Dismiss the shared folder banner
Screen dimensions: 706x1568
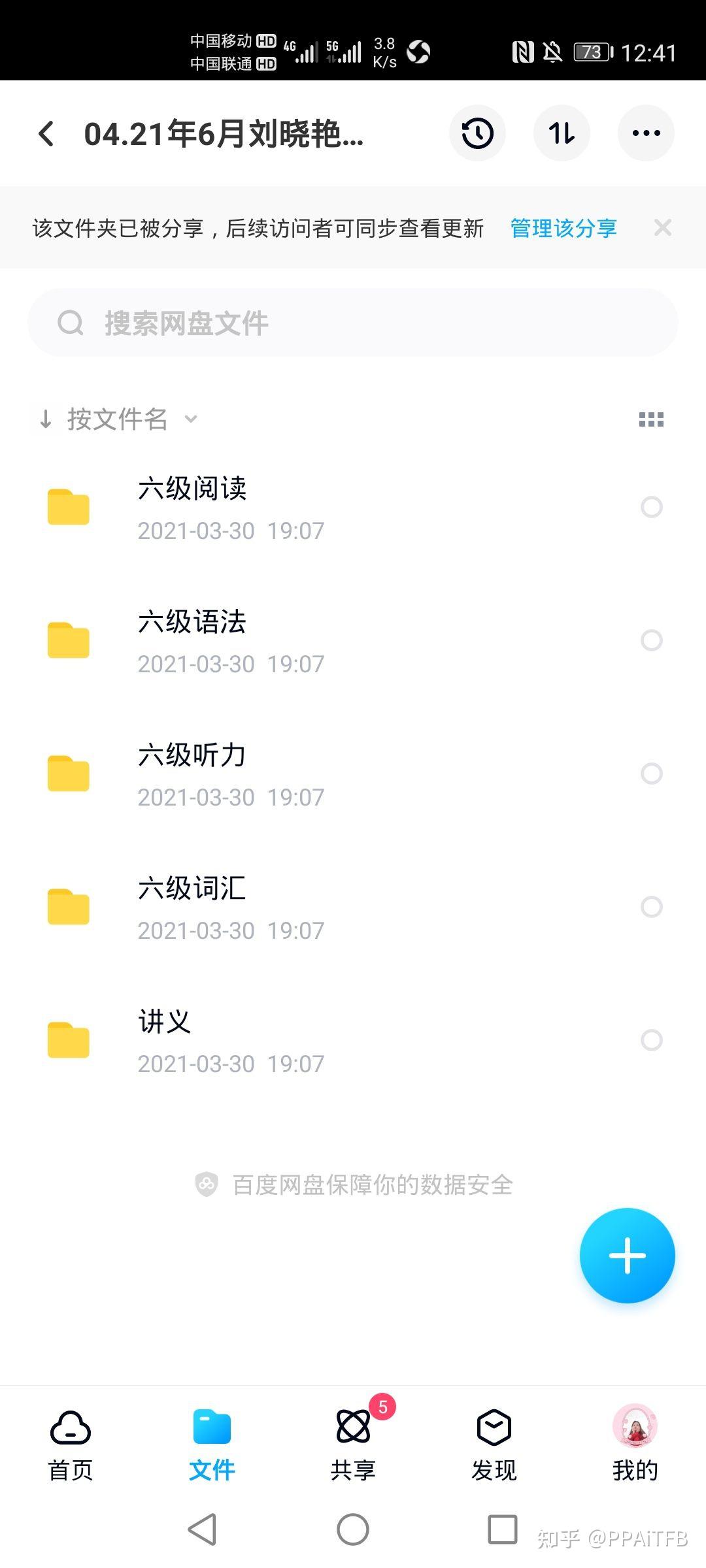662,228
